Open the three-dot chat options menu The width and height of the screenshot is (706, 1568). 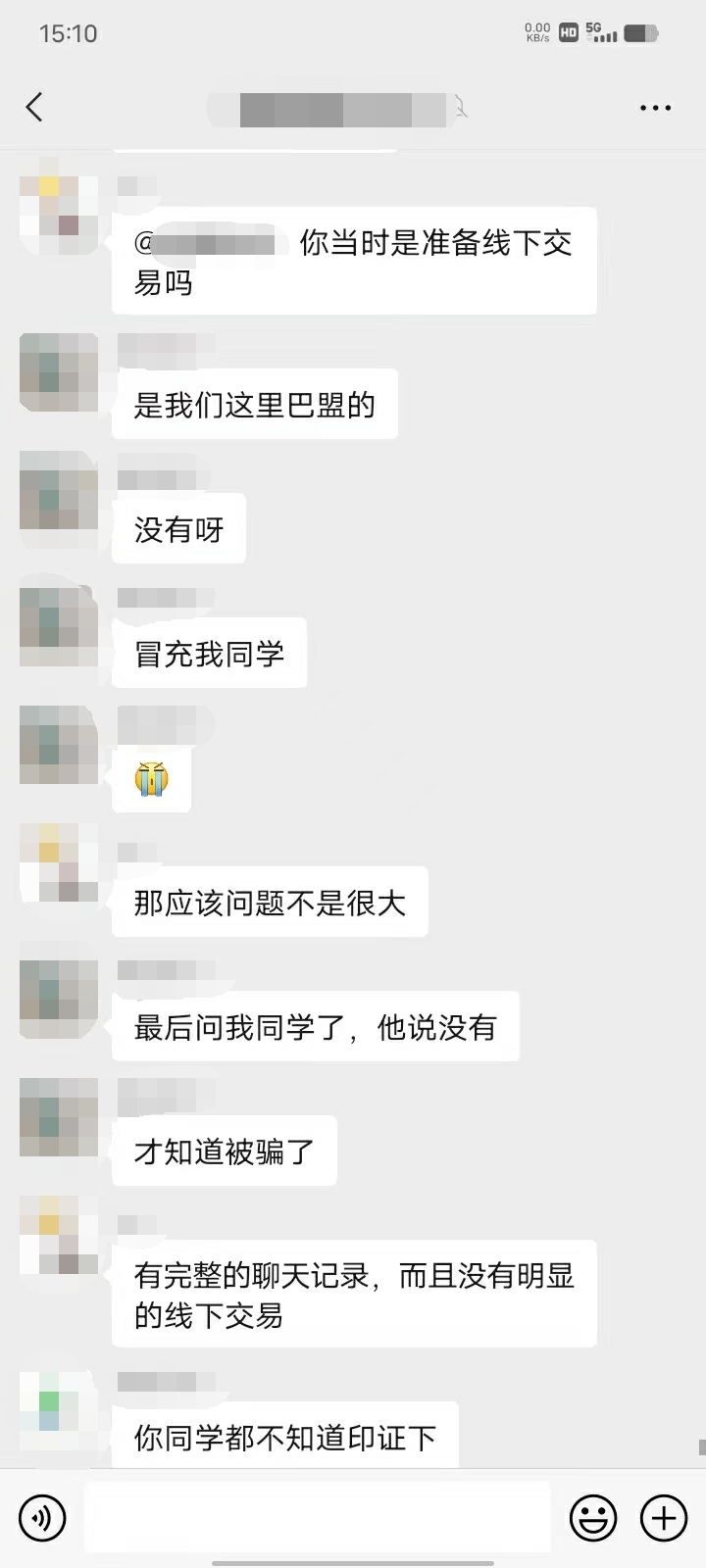coord(655,108)
